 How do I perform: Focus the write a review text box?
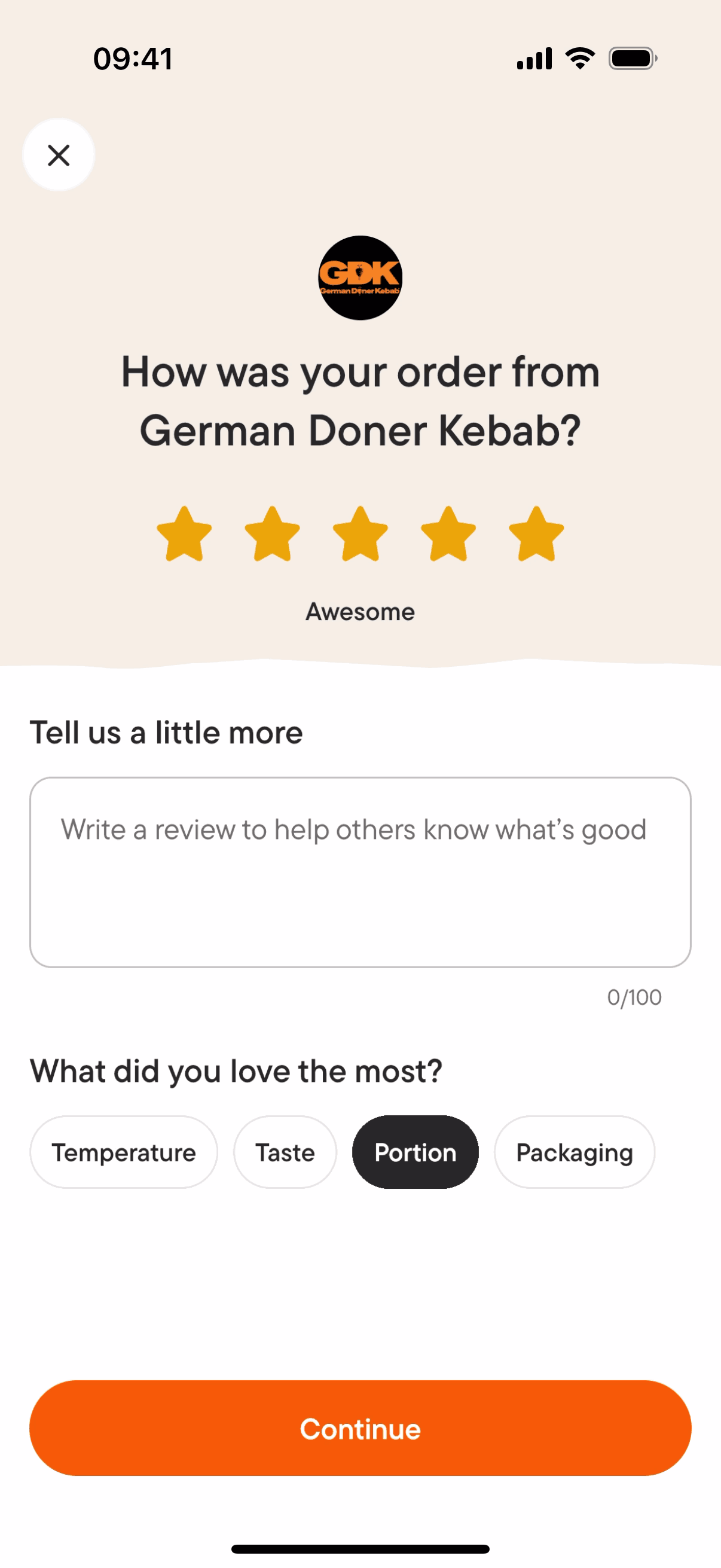360,872
